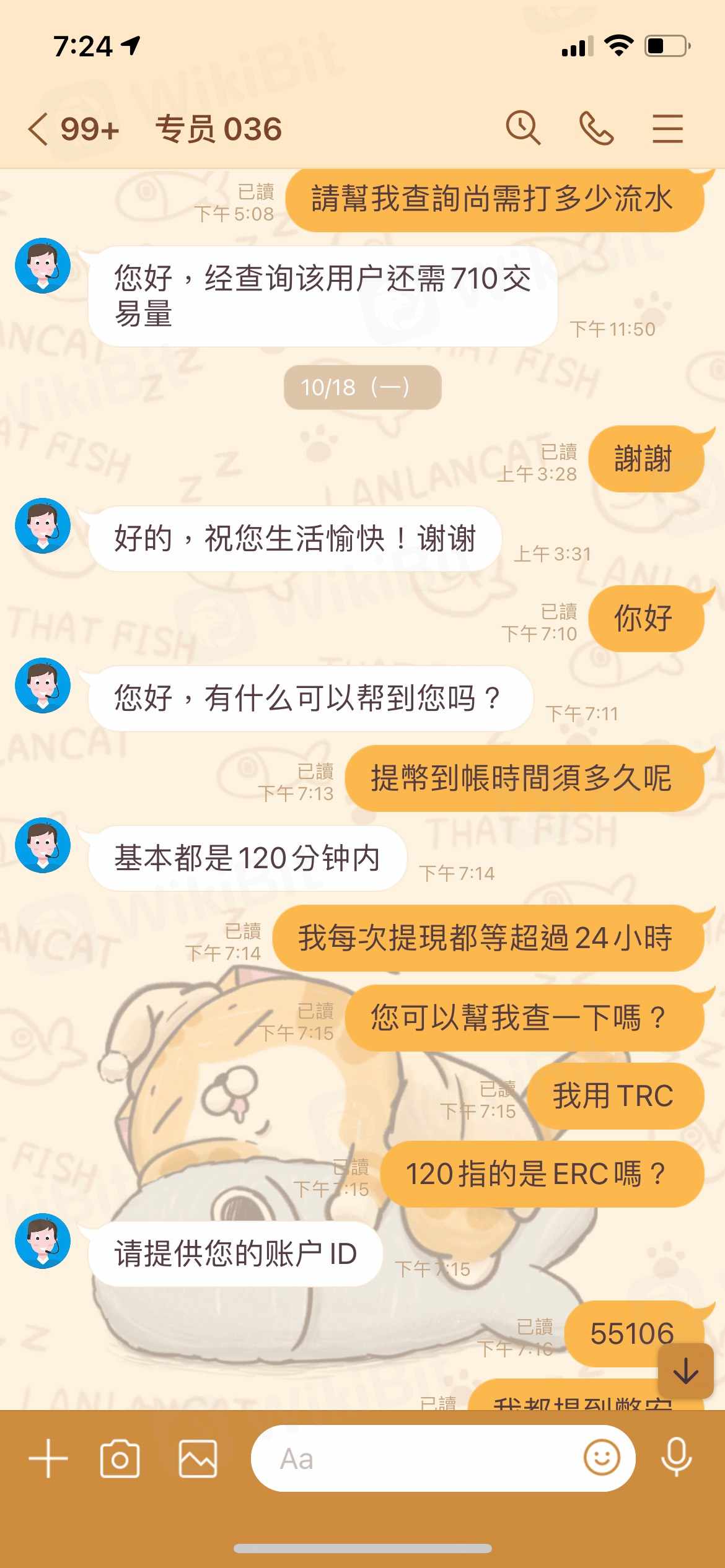Open the chat menu in the top bar

(x=667, y=128)
